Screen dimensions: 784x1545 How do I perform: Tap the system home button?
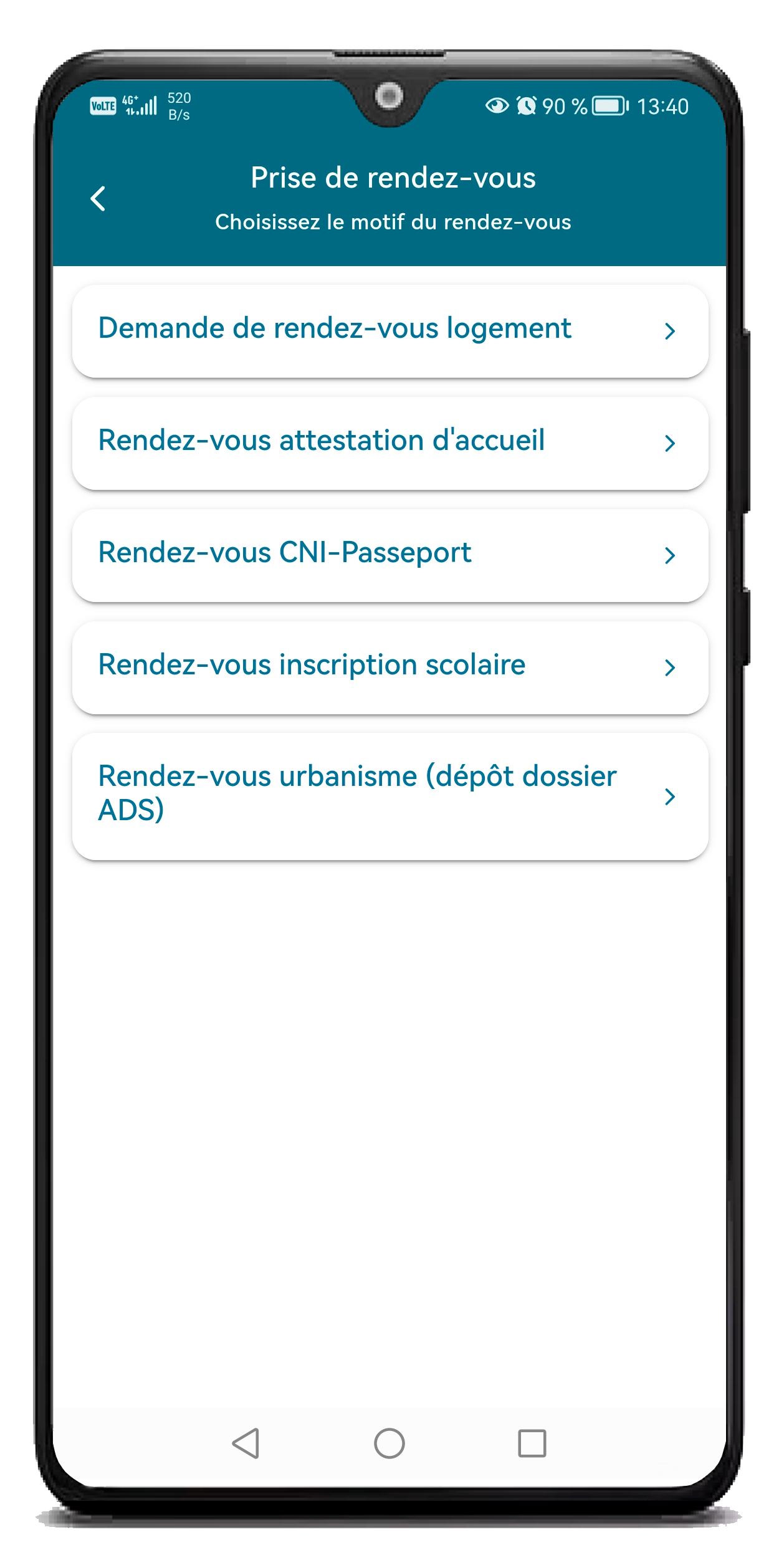click(390, 1443)
